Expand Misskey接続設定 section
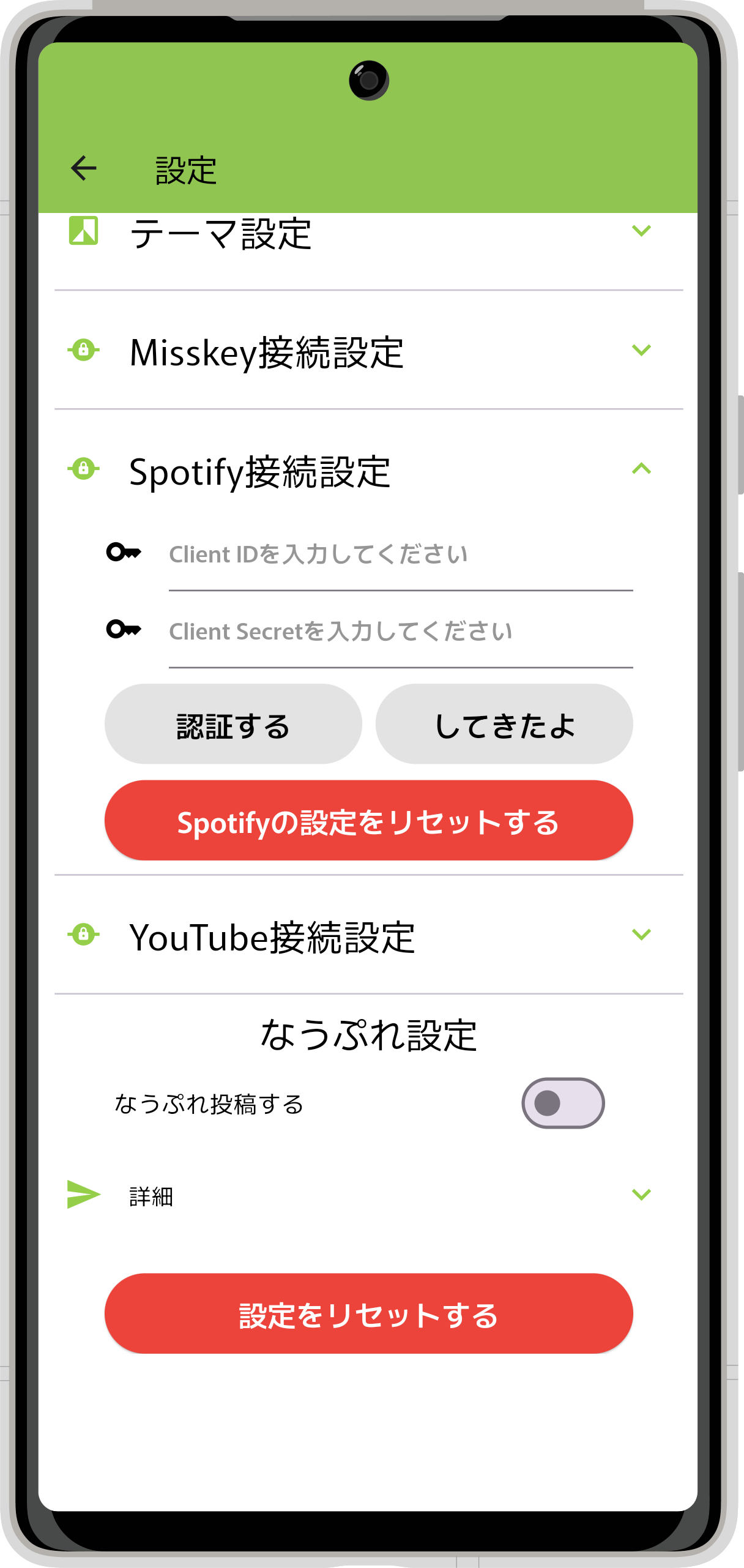This screenshot has height=1568, width=744. point(367,351)
